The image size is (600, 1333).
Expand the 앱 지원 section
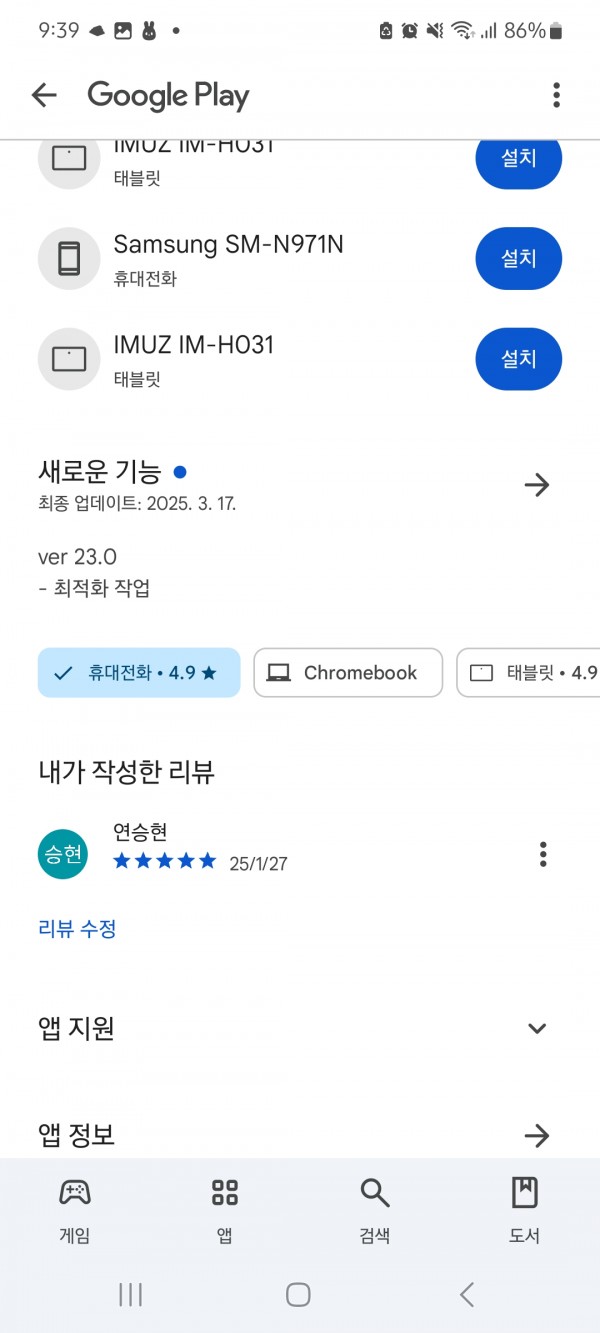pyautogui.click(x=537, y=1028)
